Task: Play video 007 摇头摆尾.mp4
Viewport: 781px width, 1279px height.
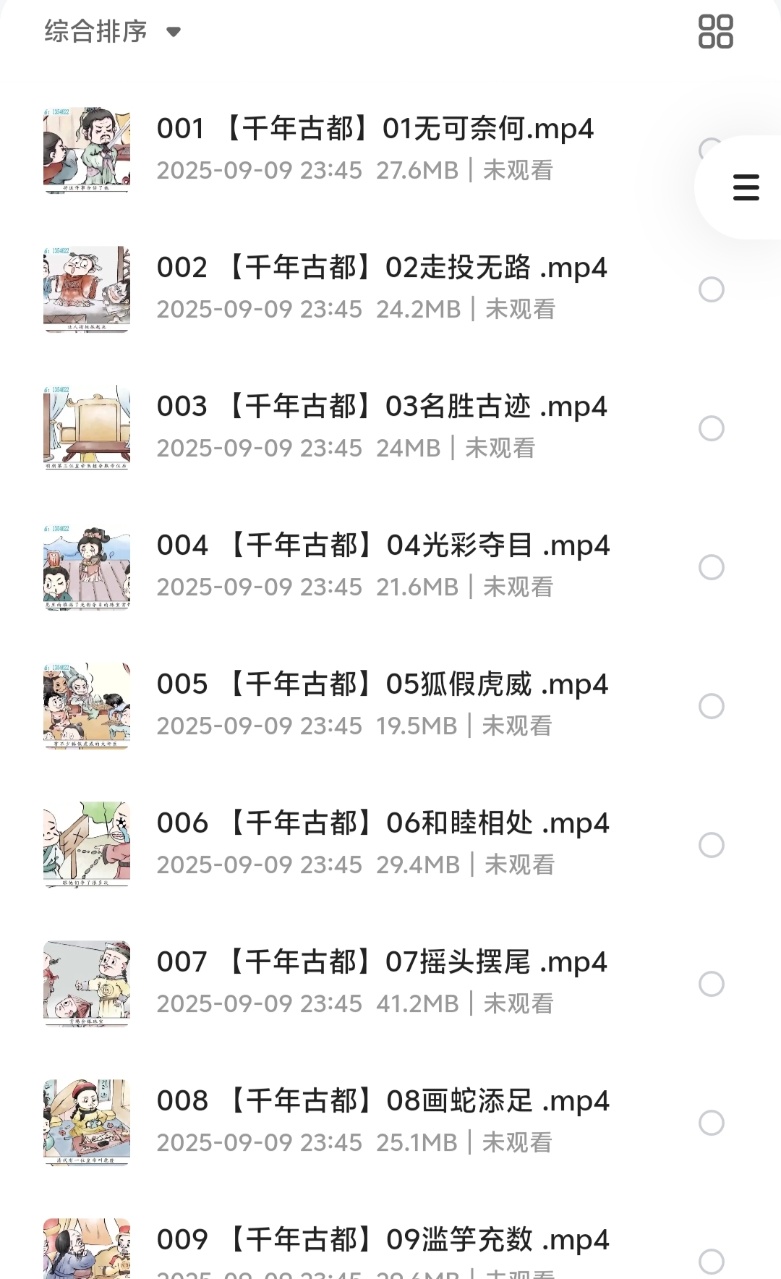Action: (381, 963)
